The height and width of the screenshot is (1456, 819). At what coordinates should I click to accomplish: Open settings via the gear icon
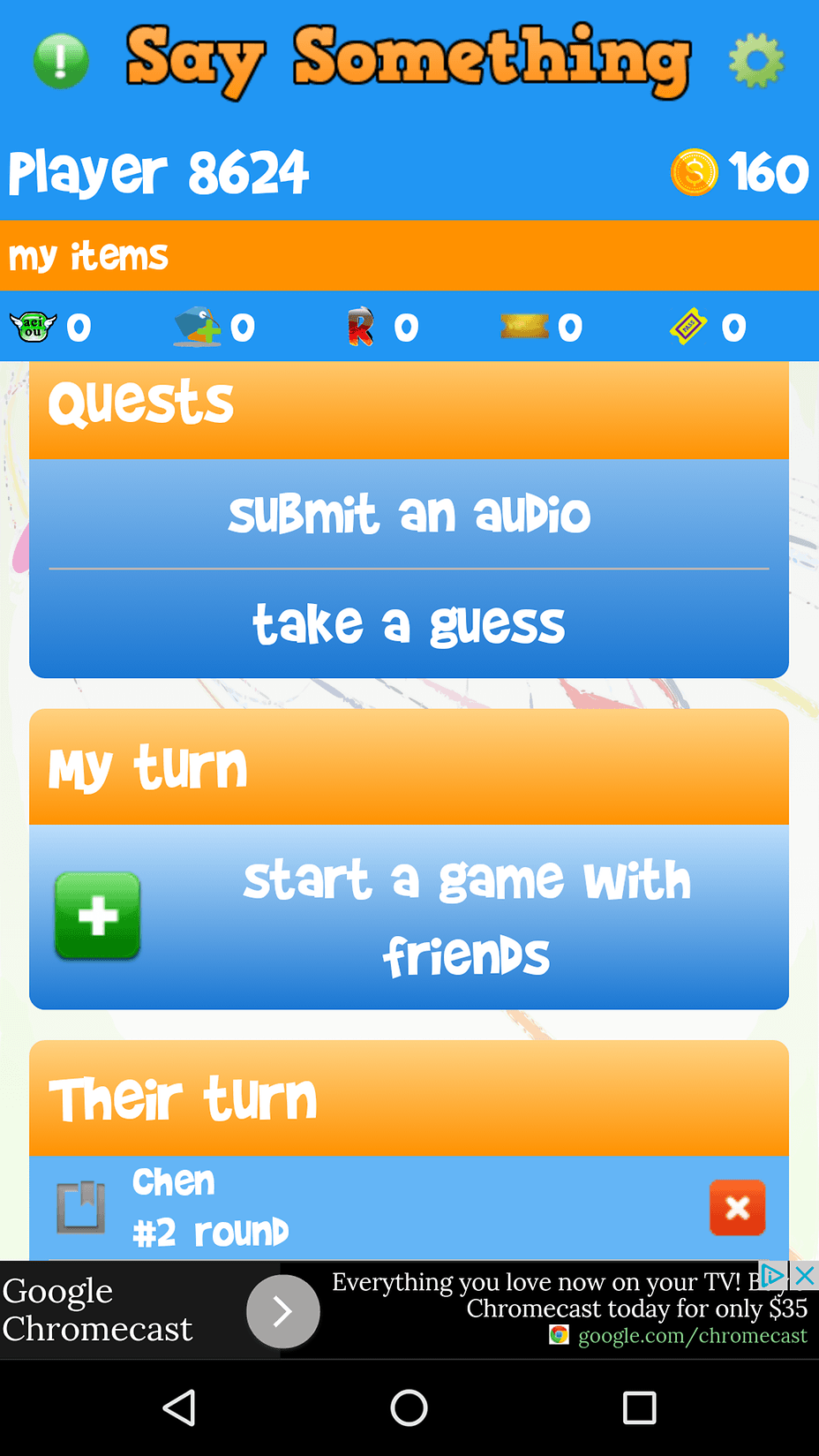point(756,61)
